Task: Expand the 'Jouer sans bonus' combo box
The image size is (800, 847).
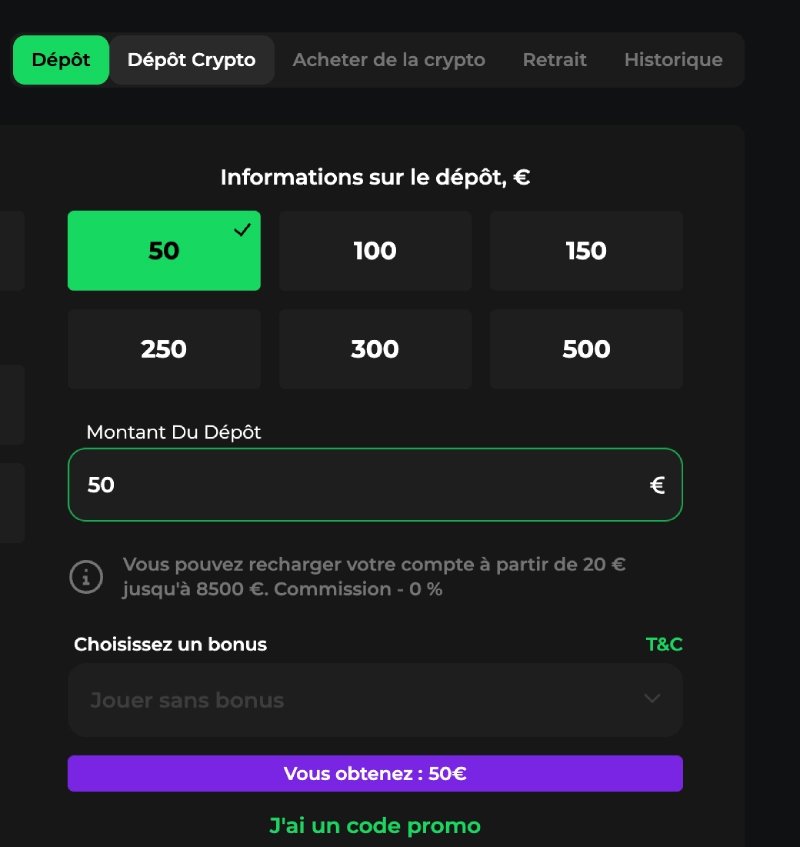Action: click(375, 700)
